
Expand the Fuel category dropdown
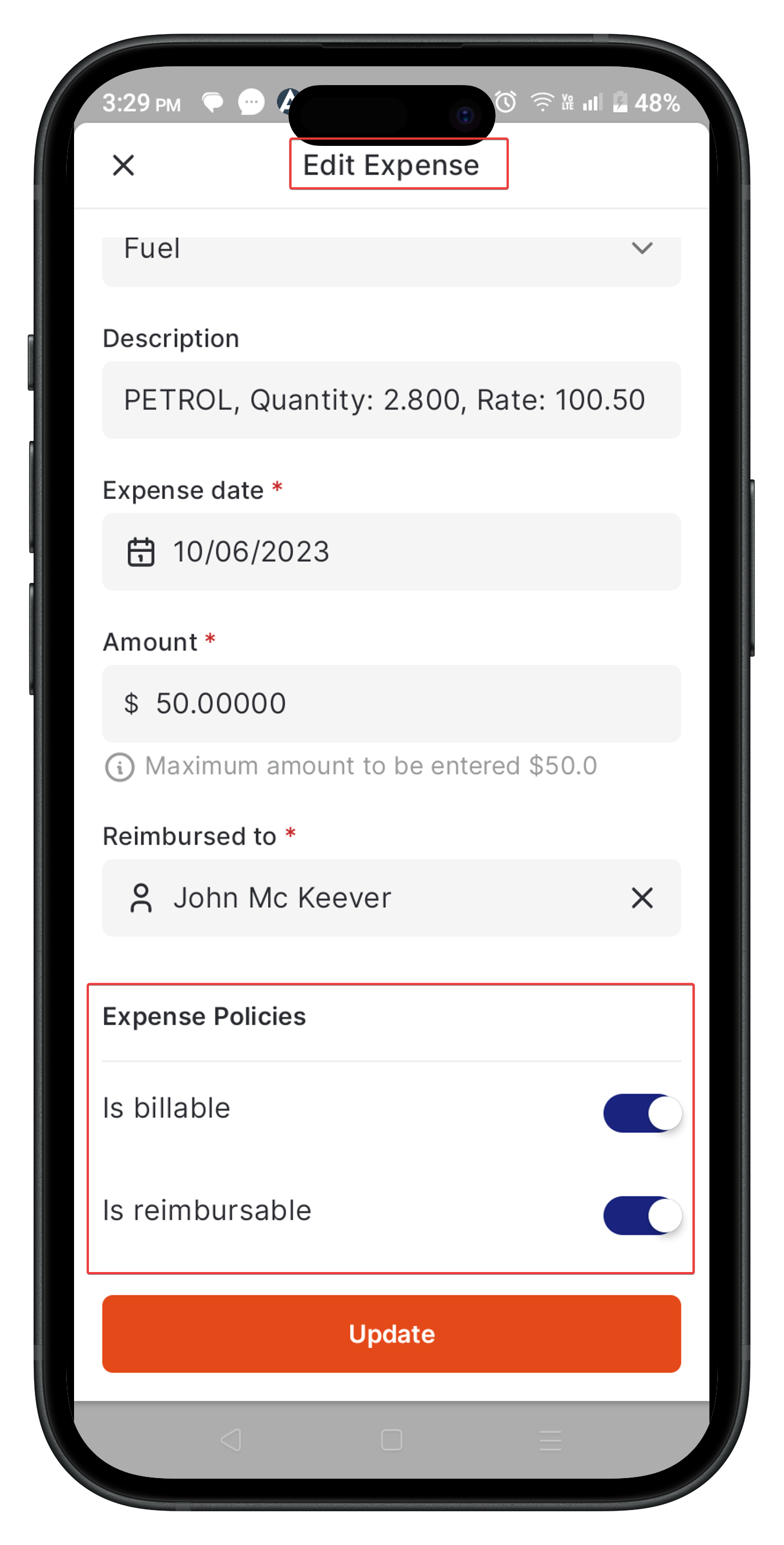click(641, 248)
